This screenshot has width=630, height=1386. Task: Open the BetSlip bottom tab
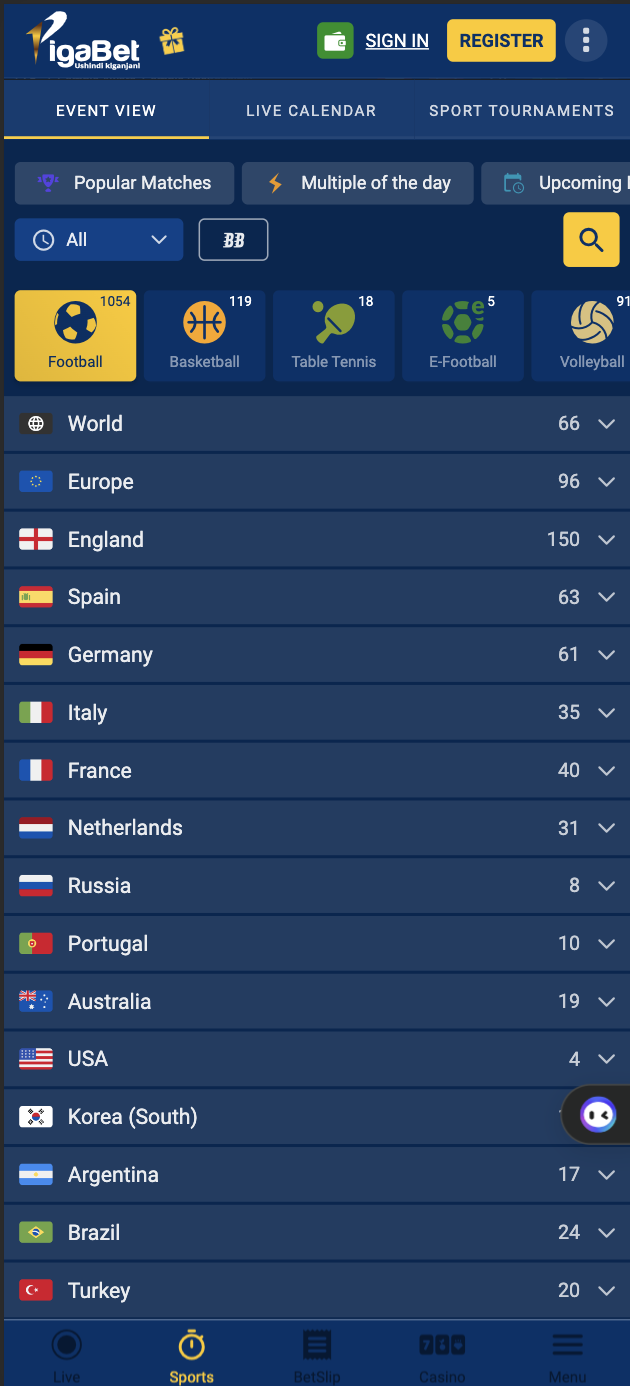(x=317, y=1356)
